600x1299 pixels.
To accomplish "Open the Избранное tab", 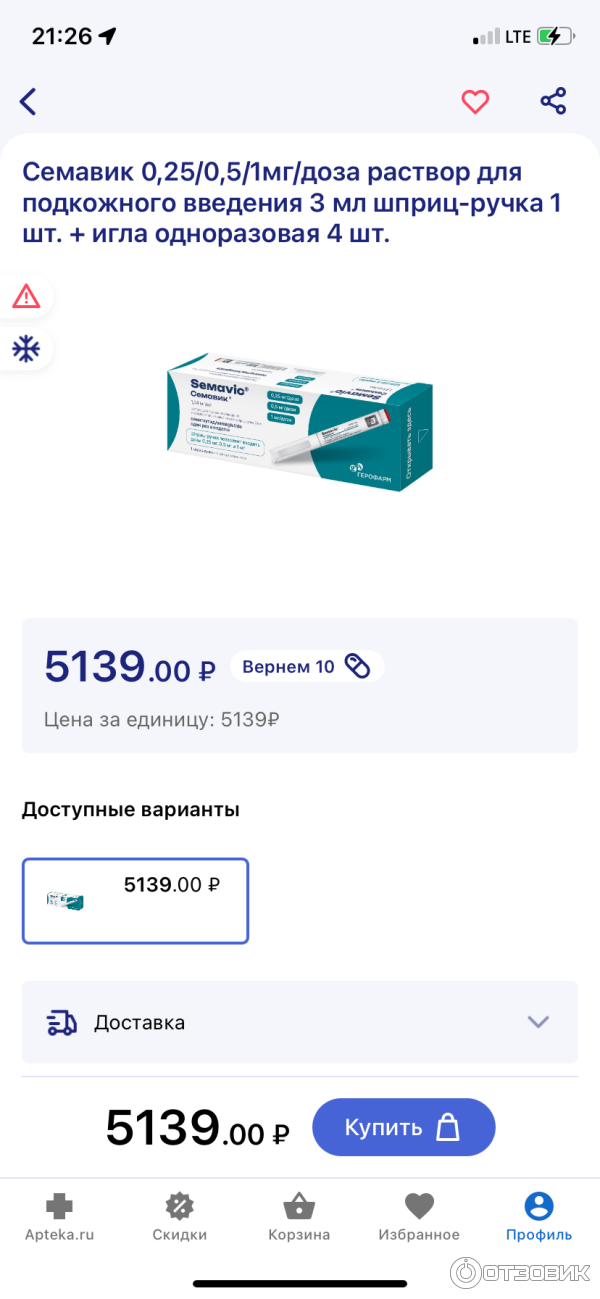I will (419, 1217).
